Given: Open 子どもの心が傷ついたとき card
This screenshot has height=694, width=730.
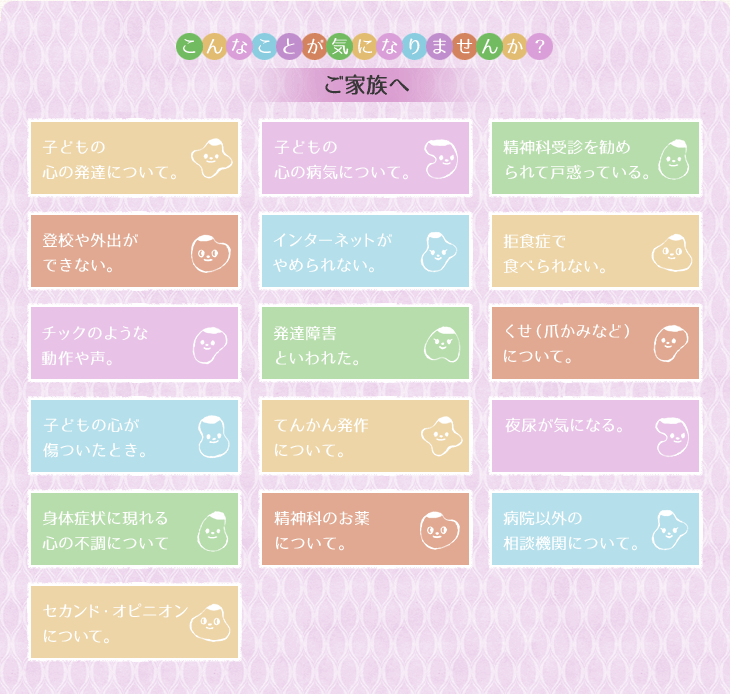Looking at the screenshot, I should (x=134, y=436).
